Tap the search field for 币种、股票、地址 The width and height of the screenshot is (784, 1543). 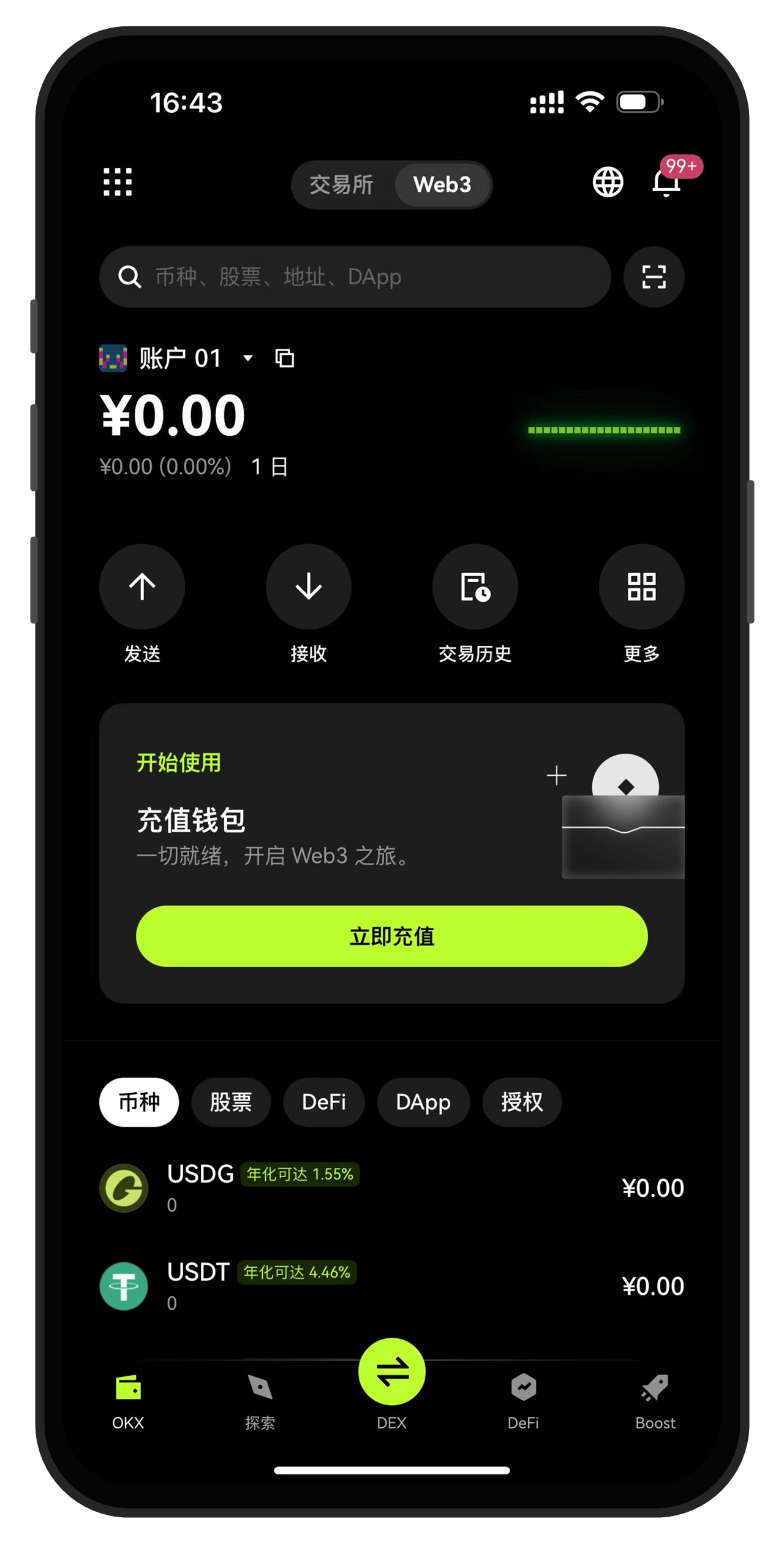coord(355,277)
